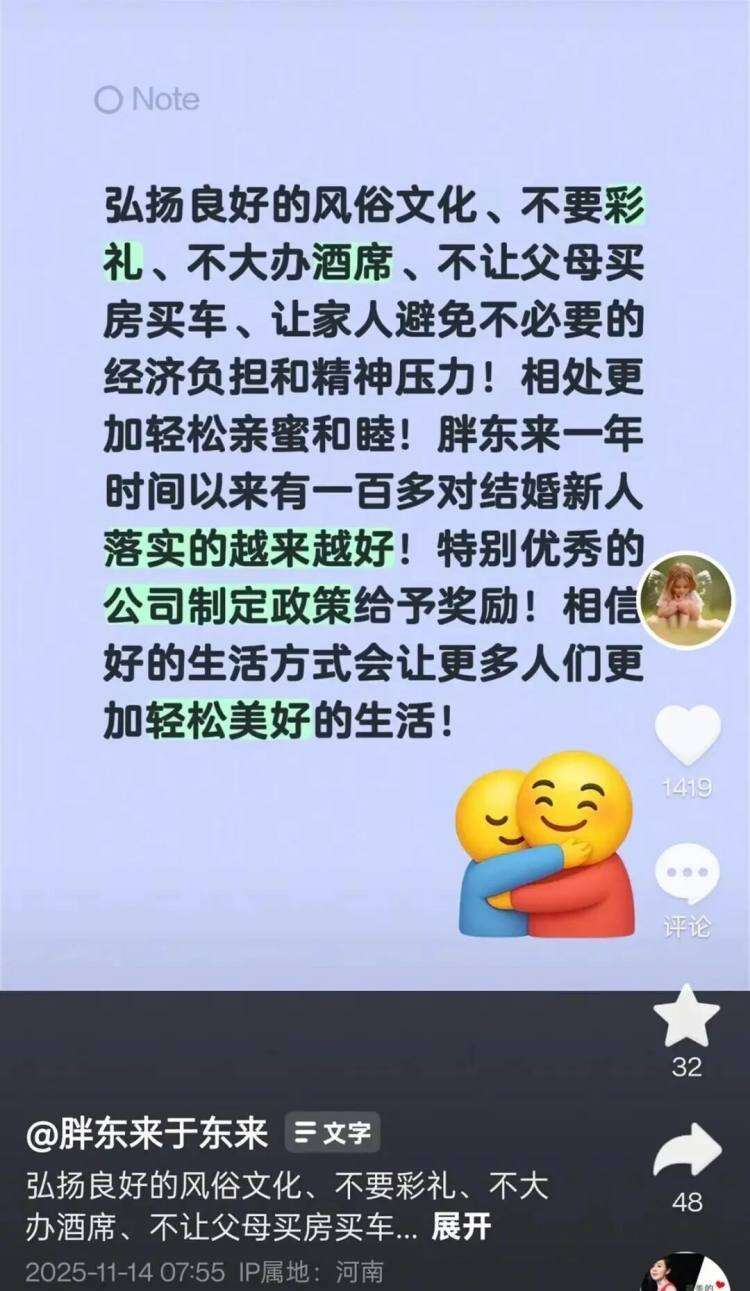Expand the caption with 展开
Viewport: 750px width, 1291px height.
pos(461,1227)
